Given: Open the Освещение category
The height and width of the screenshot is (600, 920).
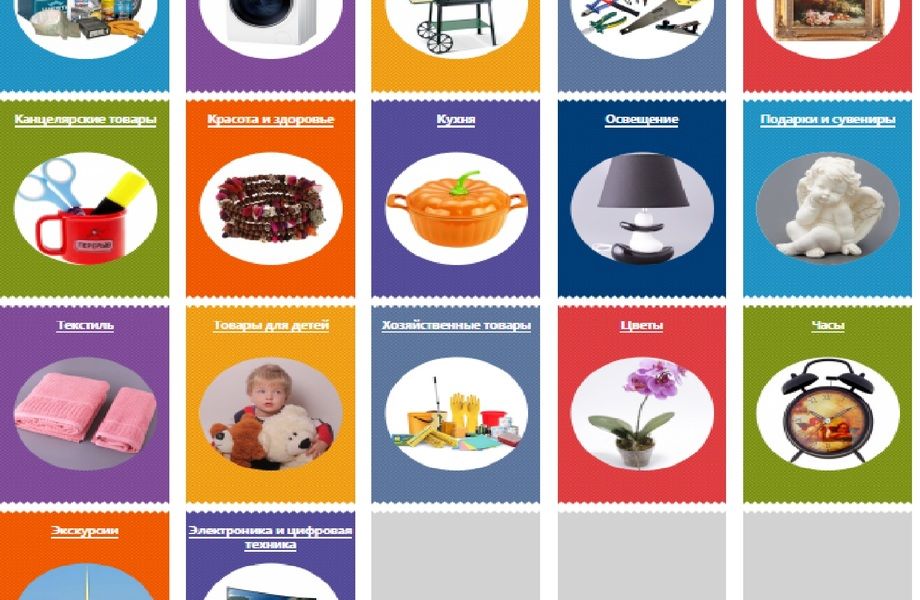Looking at the screenshot, I should tap(641, 120).
